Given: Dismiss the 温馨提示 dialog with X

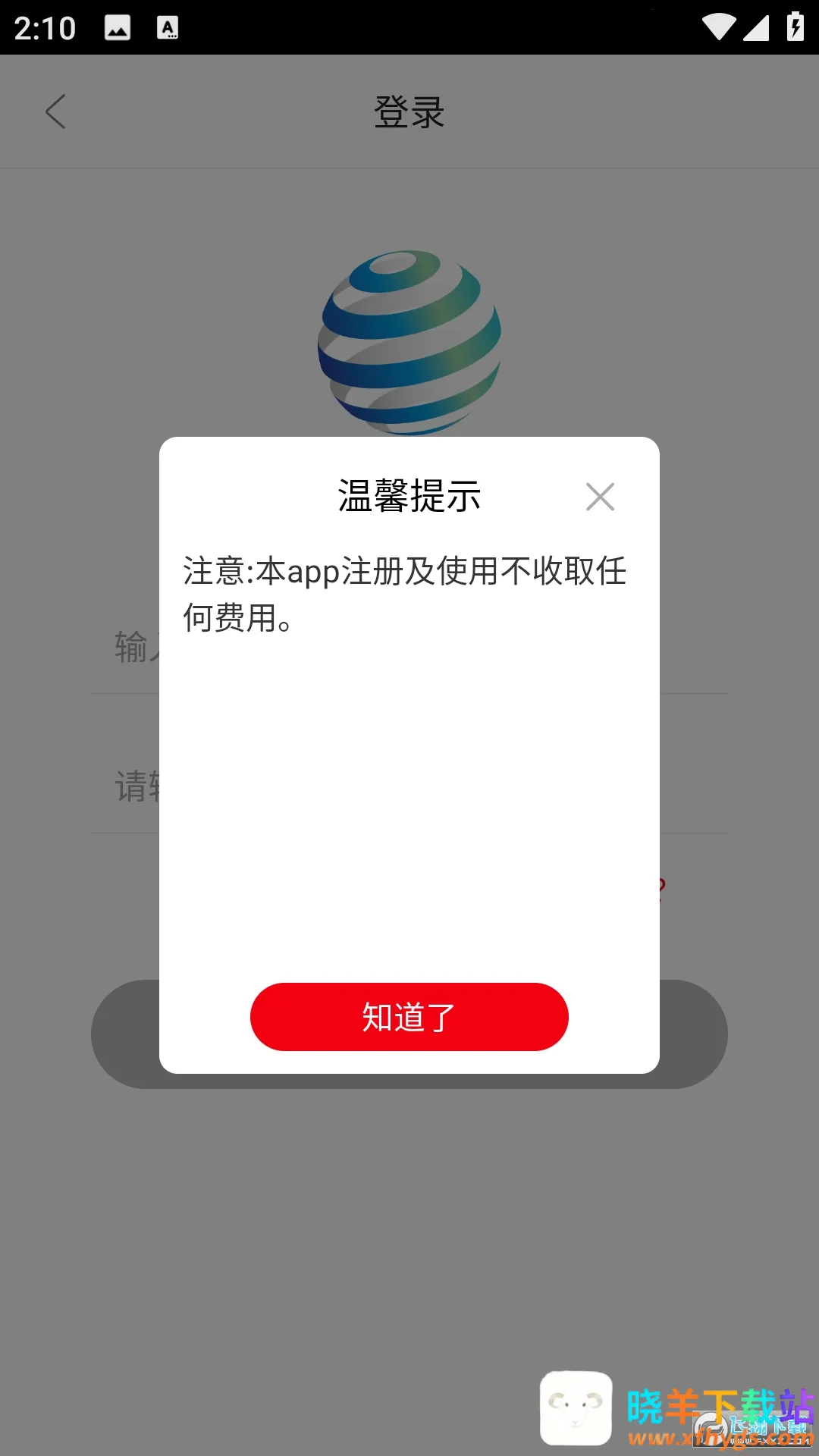Looking at the screenshot, I should [x=600, y=497].
